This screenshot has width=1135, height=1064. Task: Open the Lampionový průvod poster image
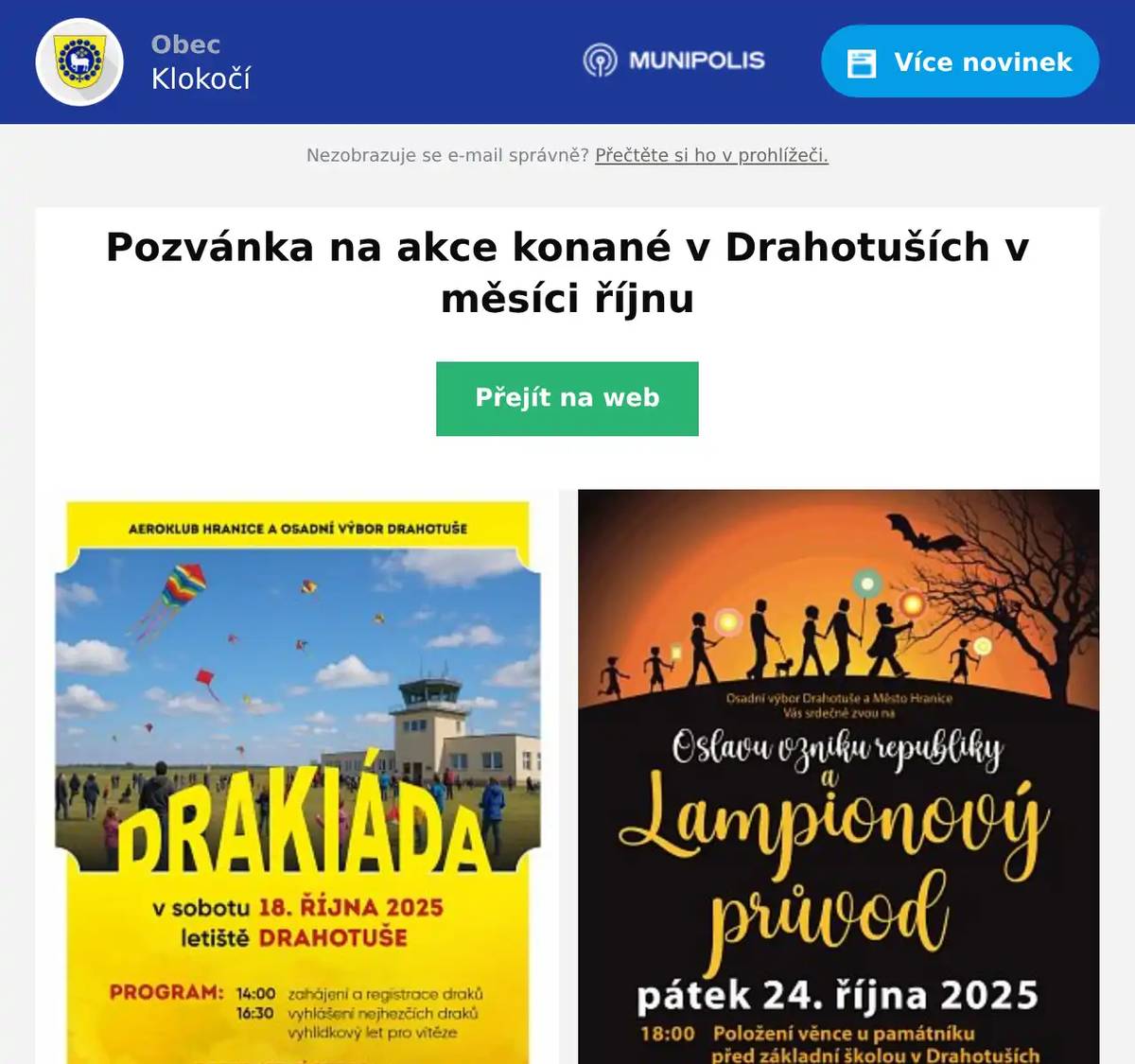(838, 776)
